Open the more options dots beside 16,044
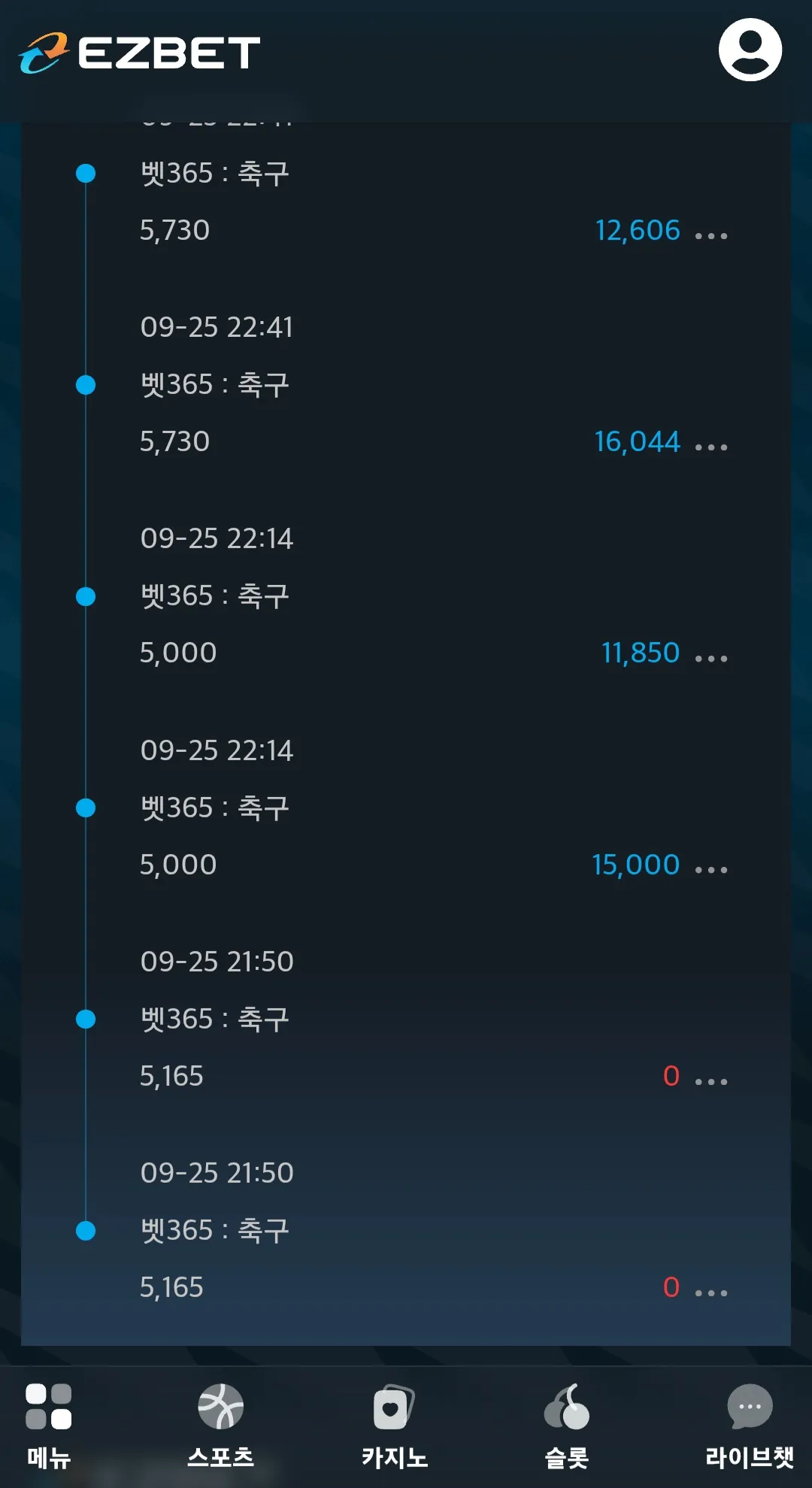812x1488 pixels. point(710,447)
